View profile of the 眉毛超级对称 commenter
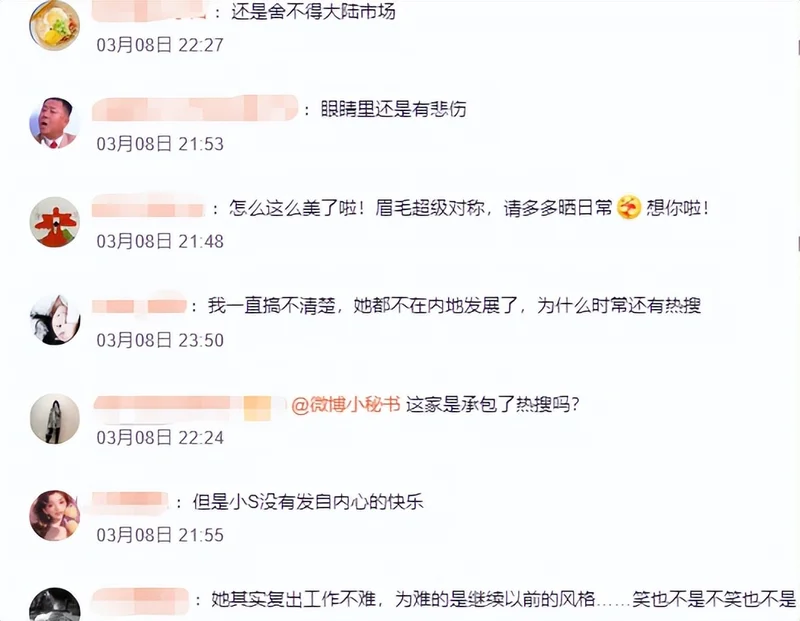The image size is (800, 621). click(54, 221)
